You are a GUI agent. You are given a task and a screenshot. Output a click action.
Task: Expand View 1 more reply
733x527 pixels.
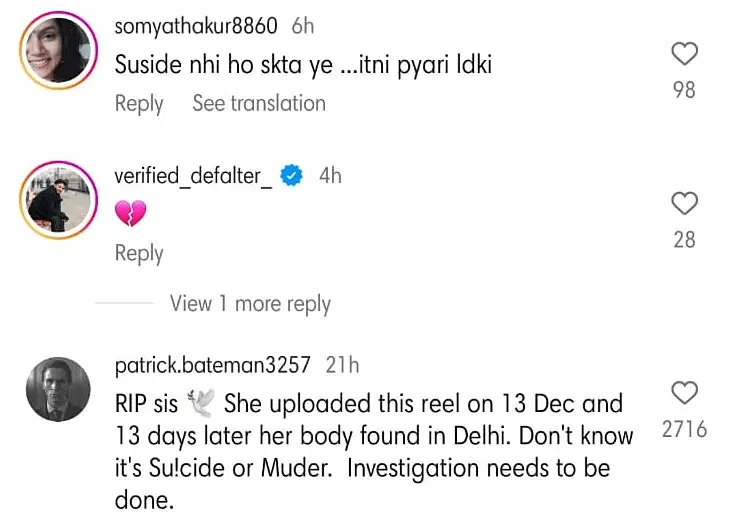(x=250, y=304)
